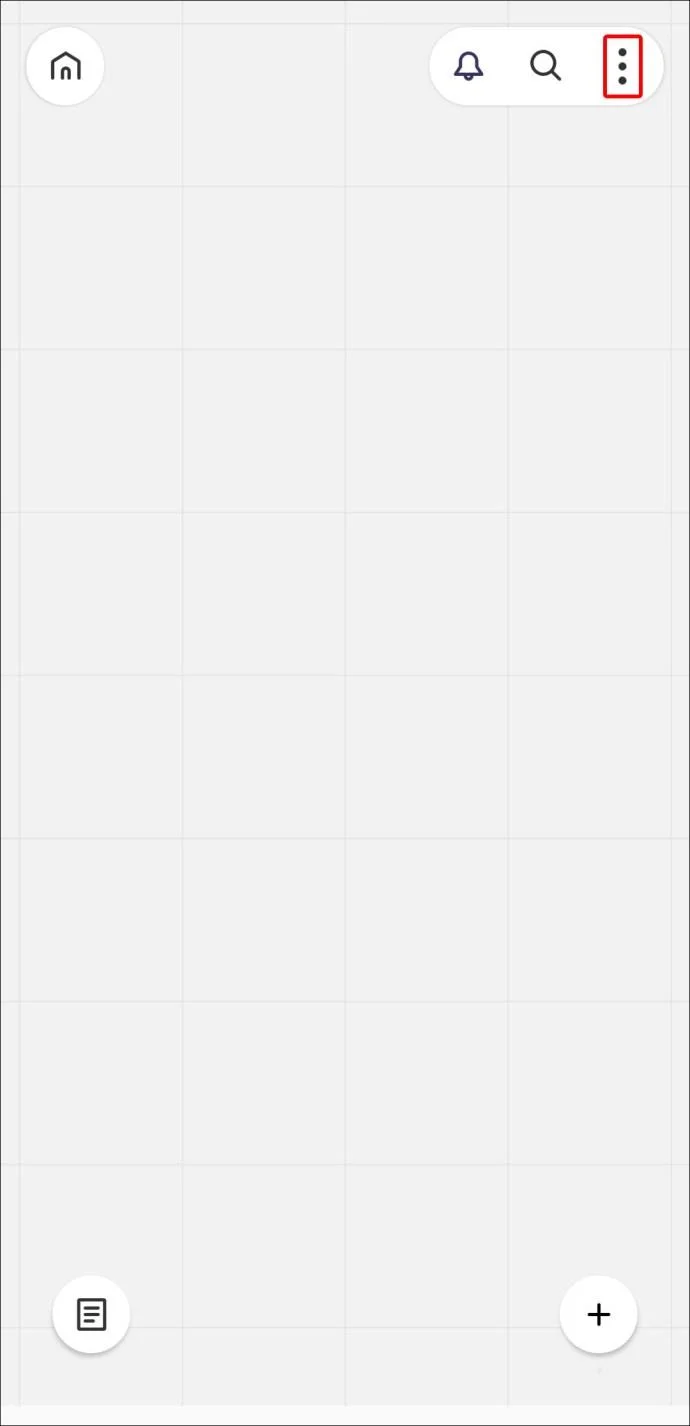Search the board
690x1426 pixels.
(545, 66)
